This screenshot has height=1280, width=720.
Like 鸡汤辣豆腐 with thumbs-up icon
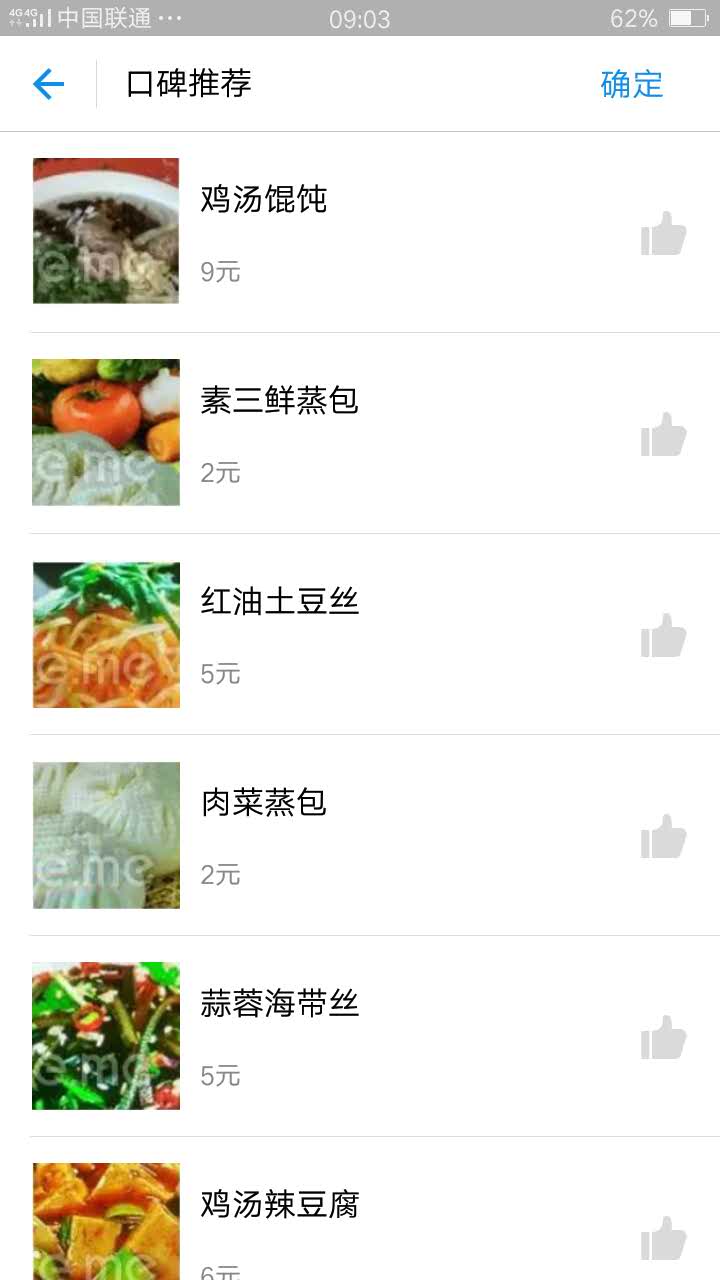click(664, 1238)
